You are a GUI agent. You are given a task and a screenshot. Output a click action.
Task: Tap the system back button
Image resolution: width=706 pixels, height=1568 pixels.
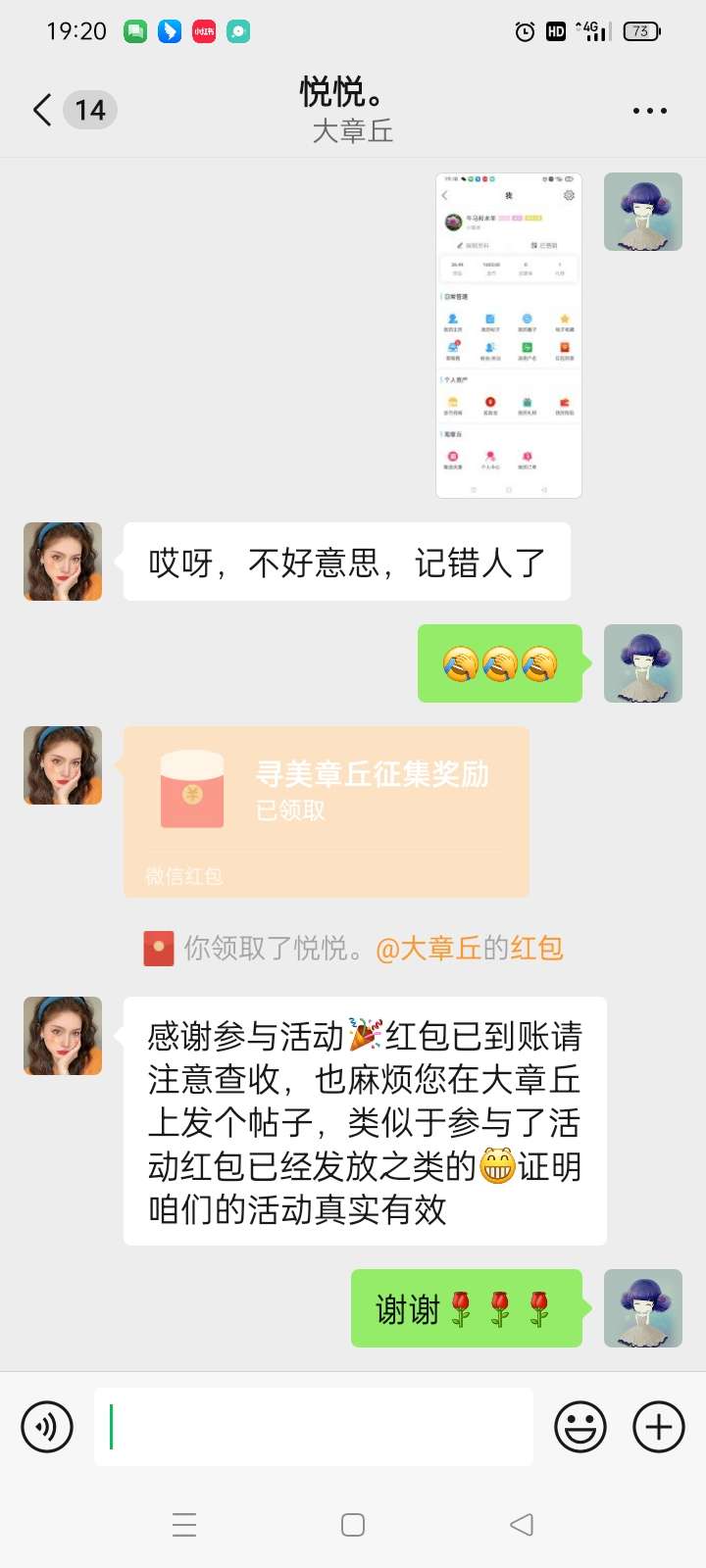[x=522, y=1525]
